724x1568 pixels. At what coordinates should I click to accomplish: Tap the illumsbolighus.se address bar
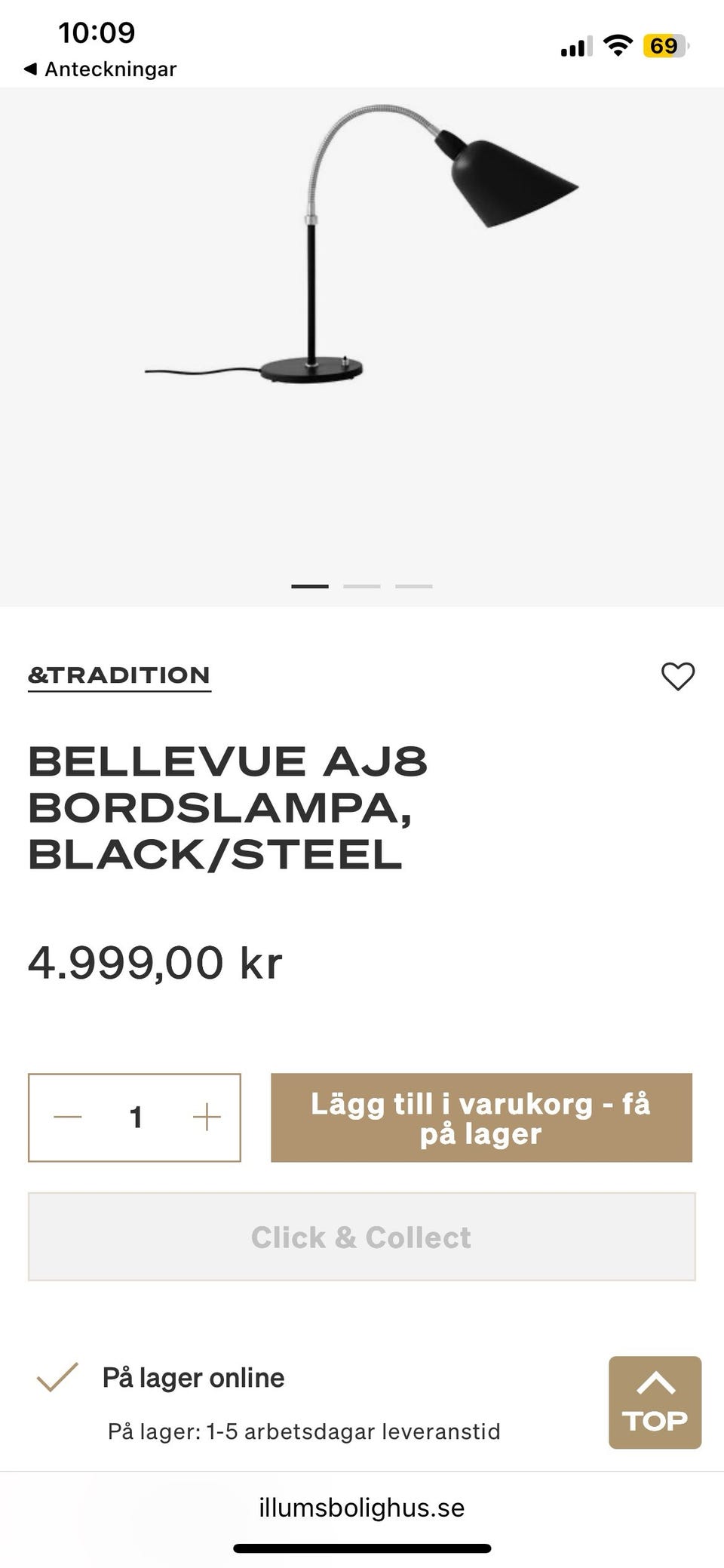362,1508
